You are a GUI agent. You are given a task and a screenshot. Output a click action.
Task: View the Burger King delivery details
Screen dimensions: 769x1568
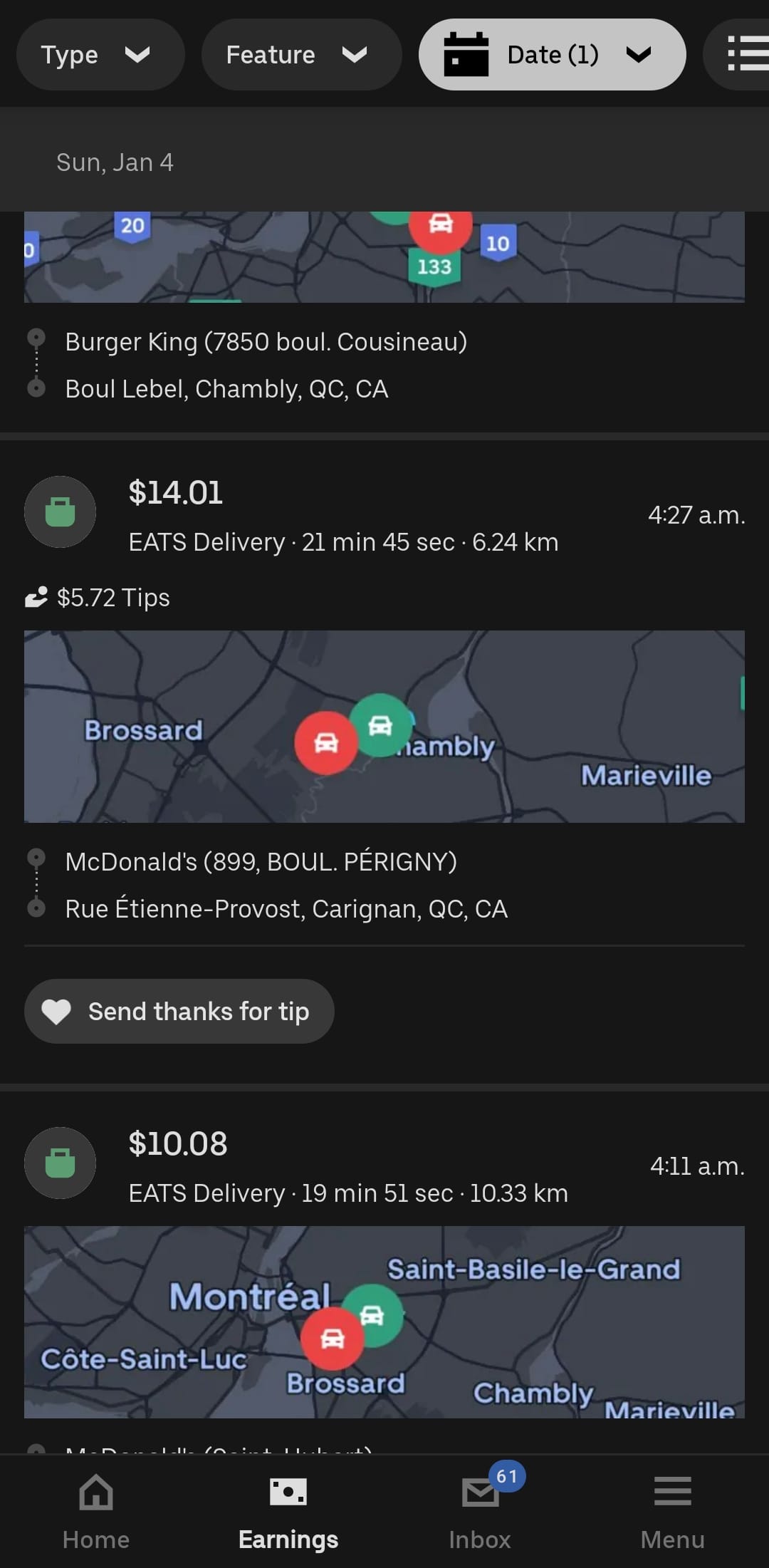(266, 343)
